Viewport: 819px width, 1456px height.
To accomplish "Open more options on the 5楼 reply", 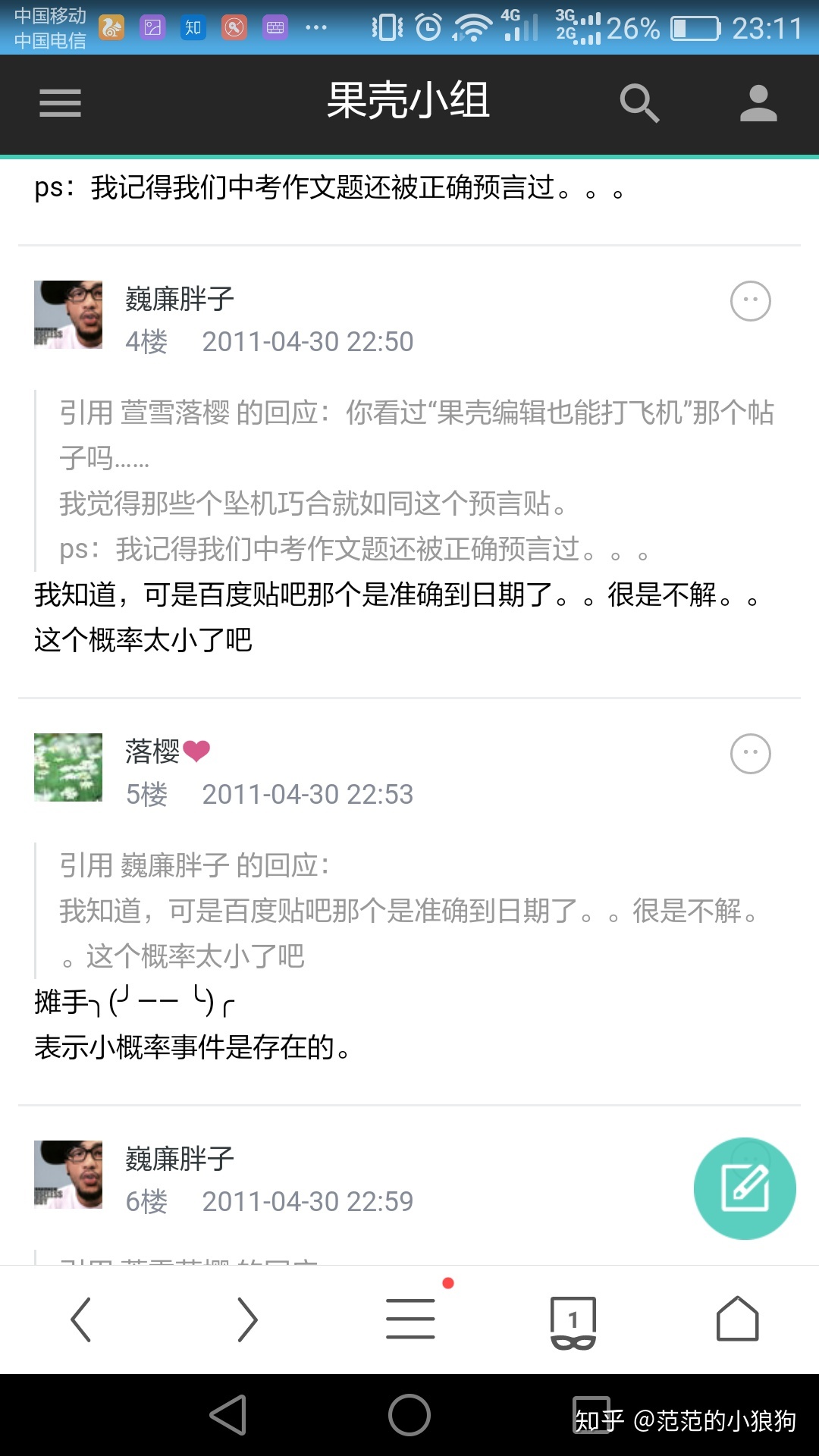I will click(x=750, y=754).
